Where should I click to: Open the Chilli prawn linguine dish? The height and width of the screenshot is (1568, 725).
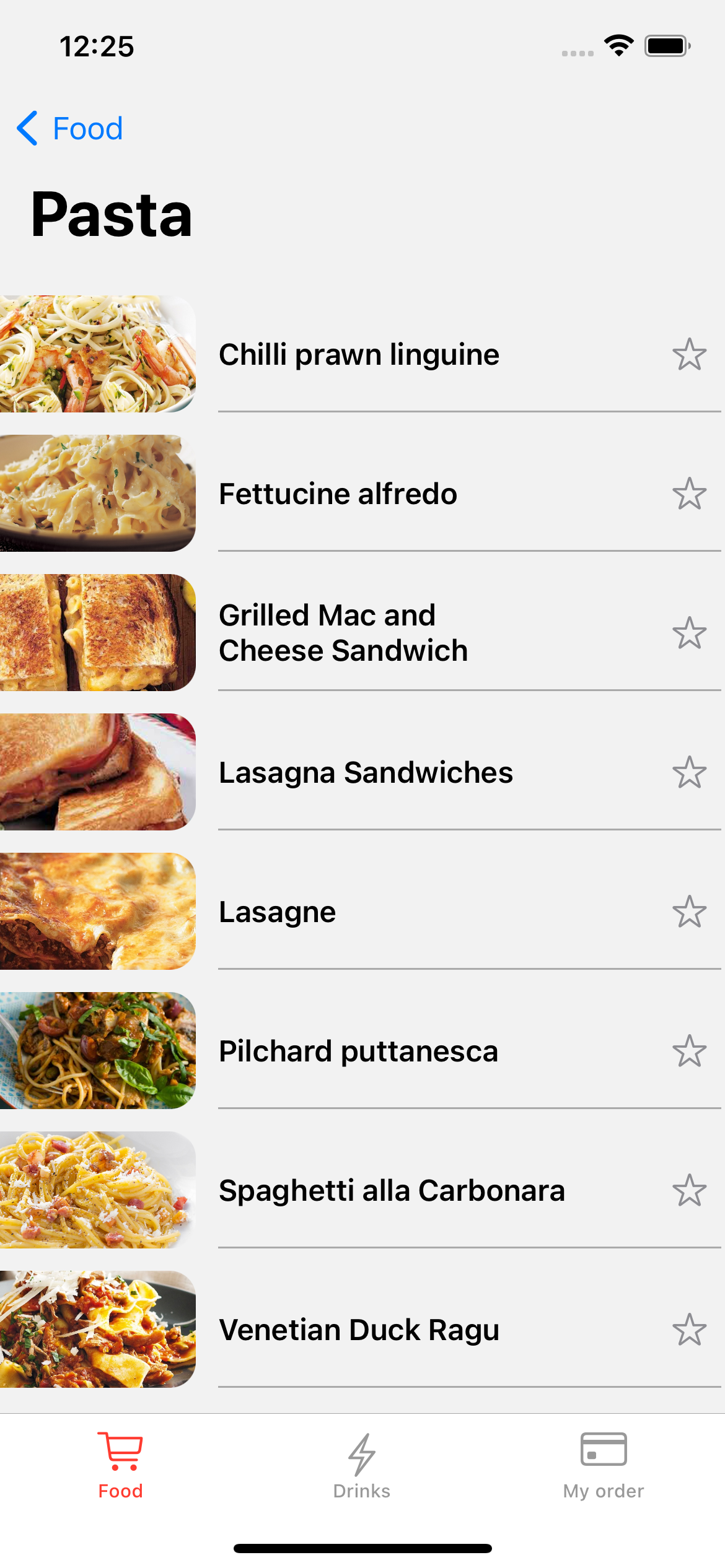coord(359,354)
